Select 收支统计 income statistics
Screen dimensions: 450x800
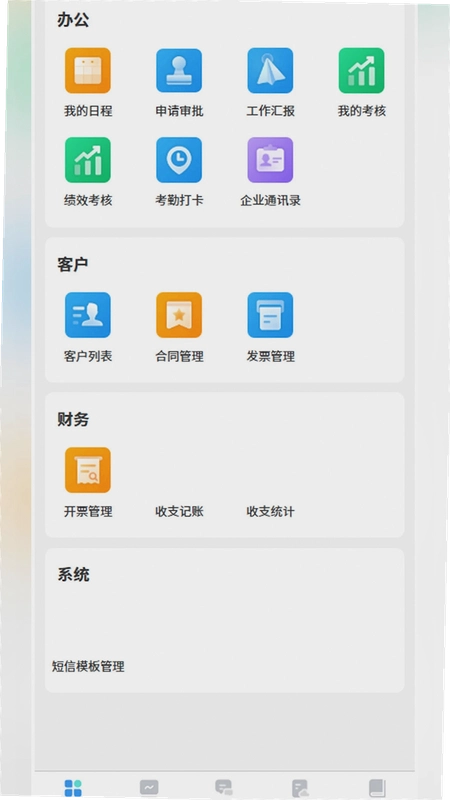click(x=270, y=511)
